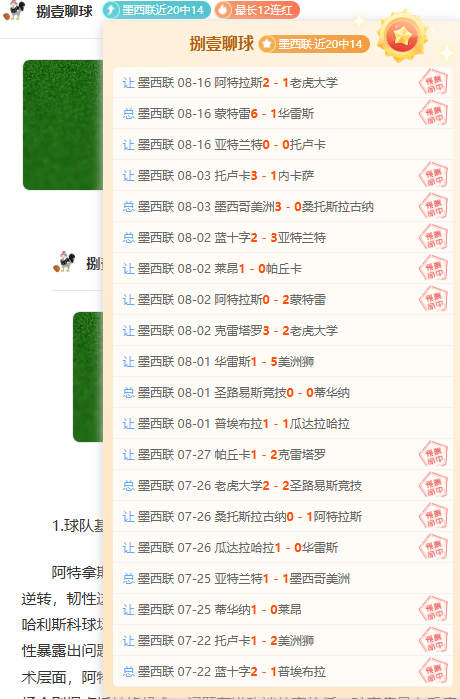Open the 蒙特雷 6-1 华雷斯 record row
The width and height of the screenshot is (460, 699).
tap(283, 114)
